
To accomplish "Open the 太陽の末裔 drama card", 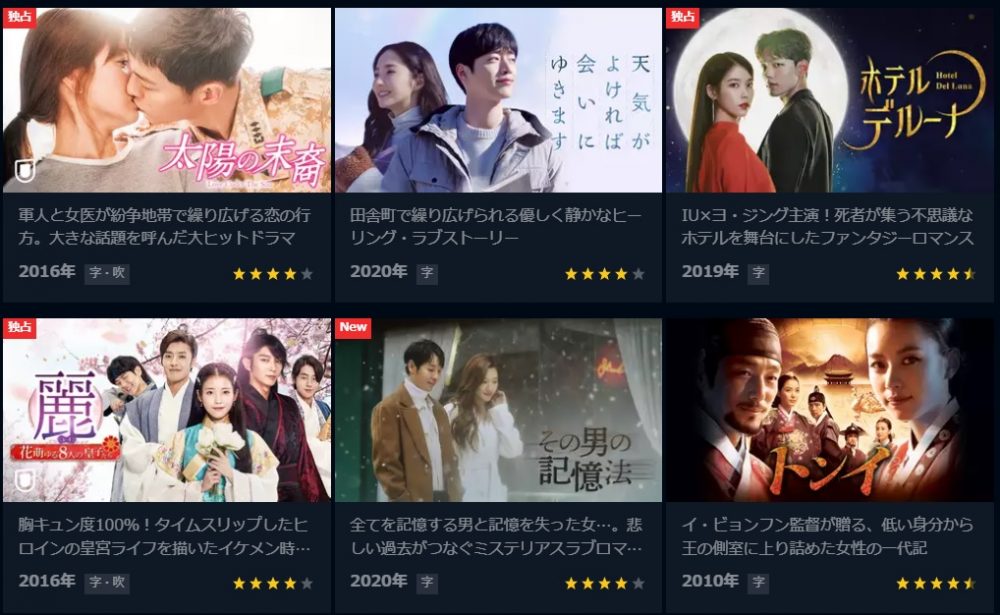I will pyautogui.click(x=166, y=100).
